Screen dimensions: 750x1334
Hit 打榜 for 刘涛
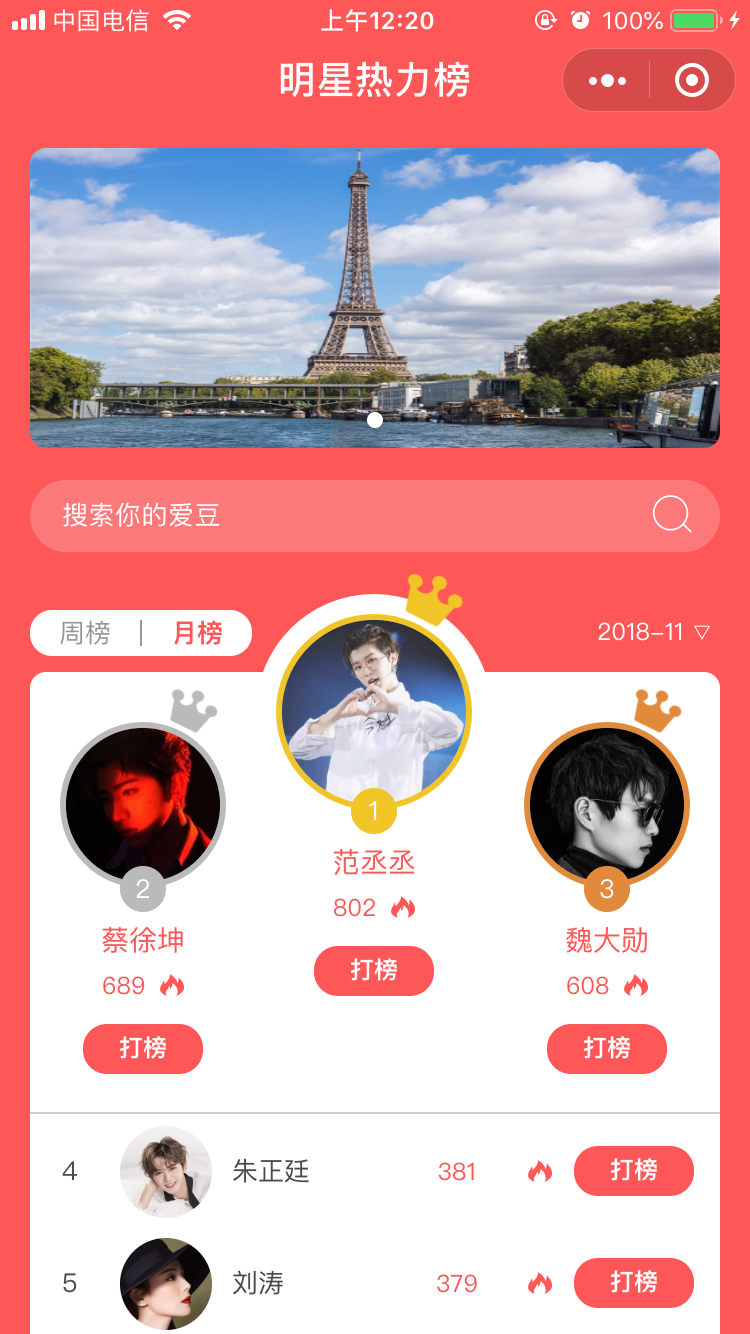coord(634,1283)
